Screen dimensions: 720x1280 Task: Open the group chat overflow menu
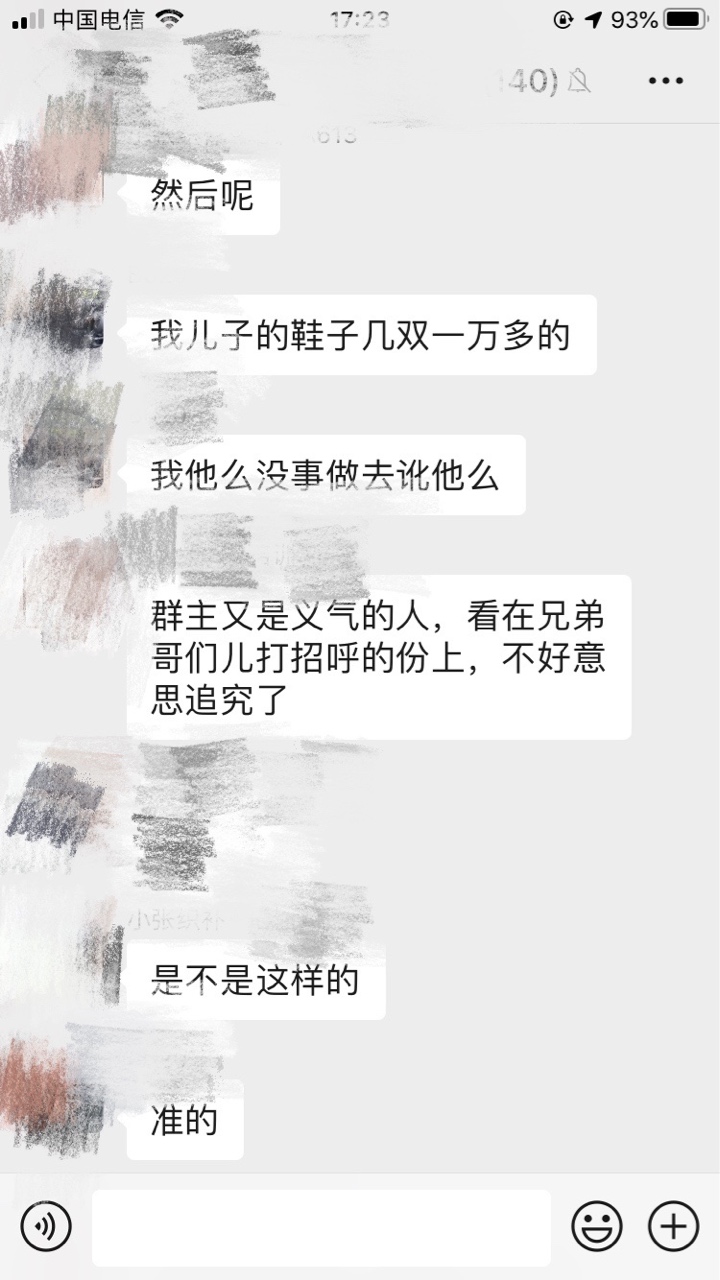665,81
